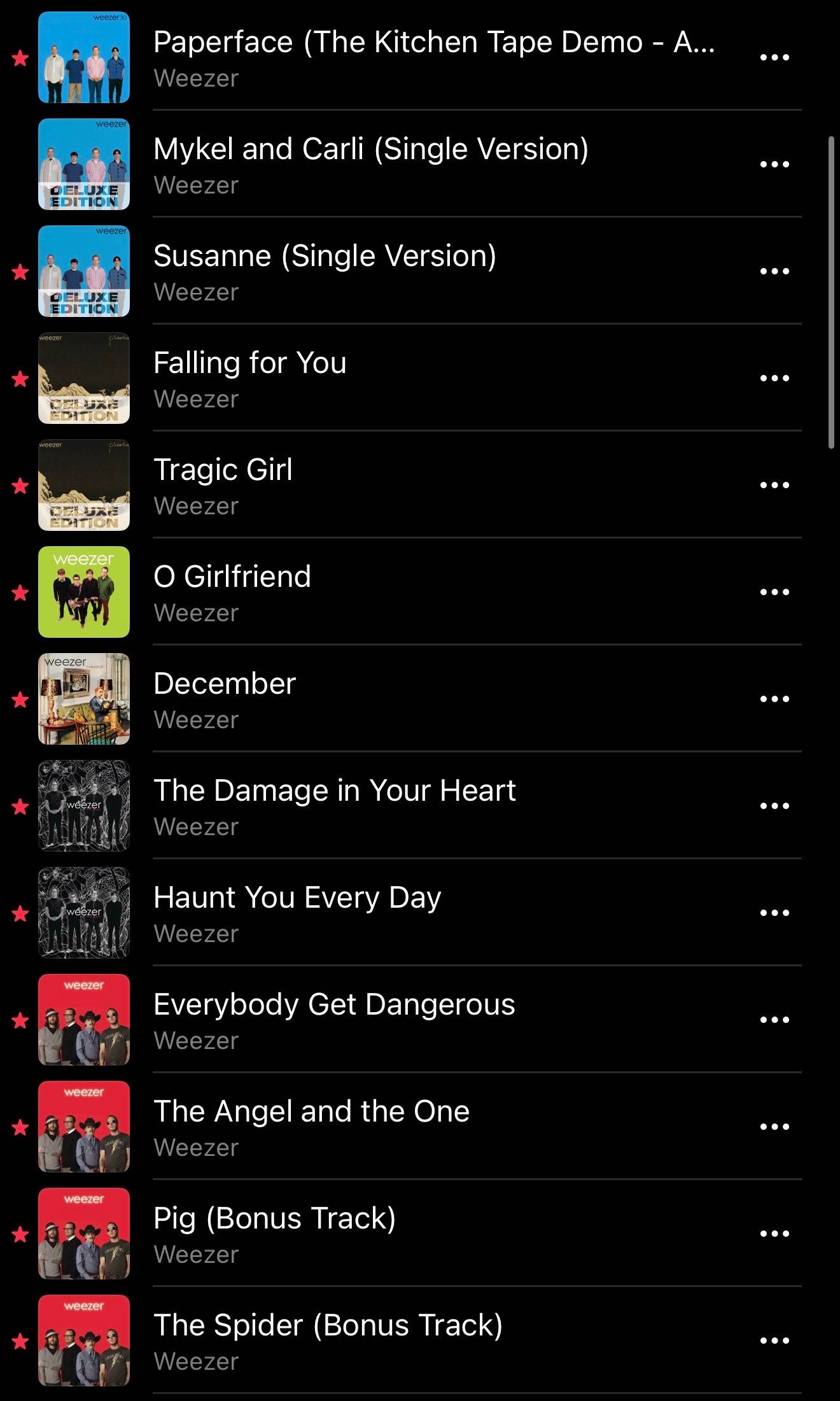Play the song December

[225, 685]
